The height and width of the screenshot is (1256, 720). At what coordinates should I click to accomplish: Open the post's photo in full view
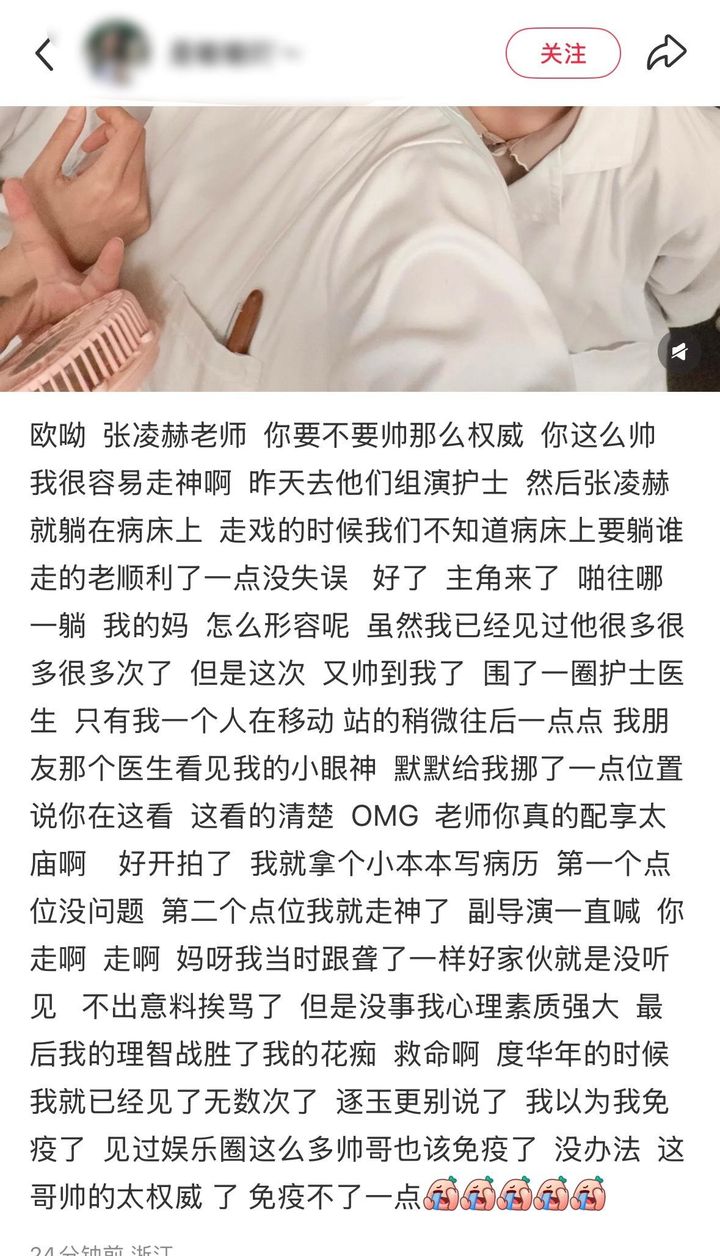pyautogui.click(x=360, y=248)
